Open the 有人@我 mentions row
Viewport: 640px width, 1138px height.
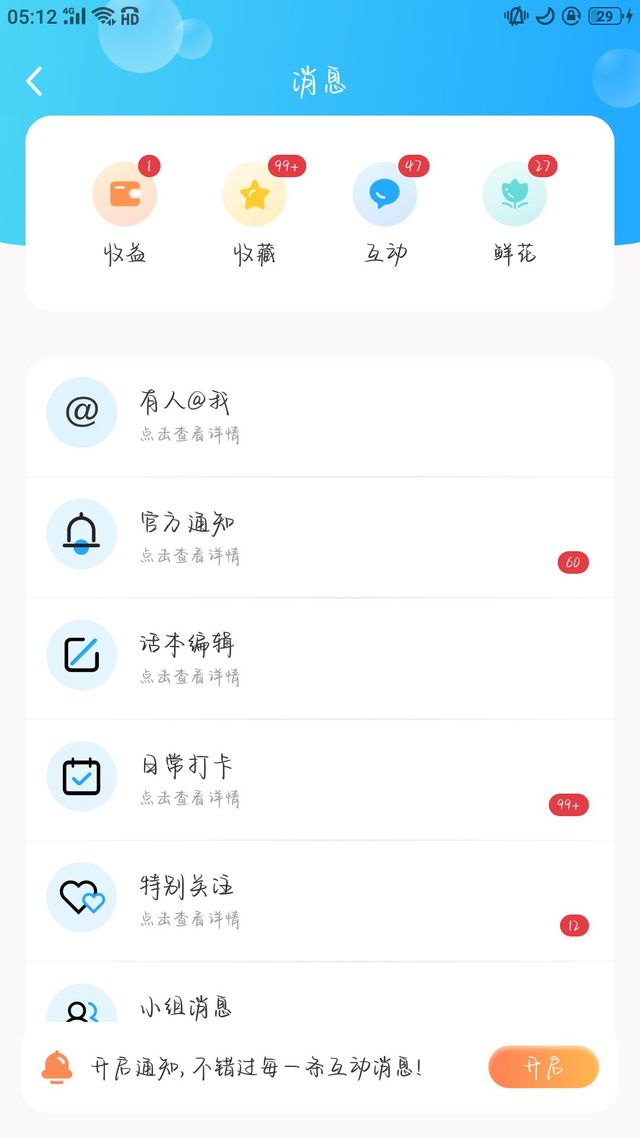pos(319,416)
